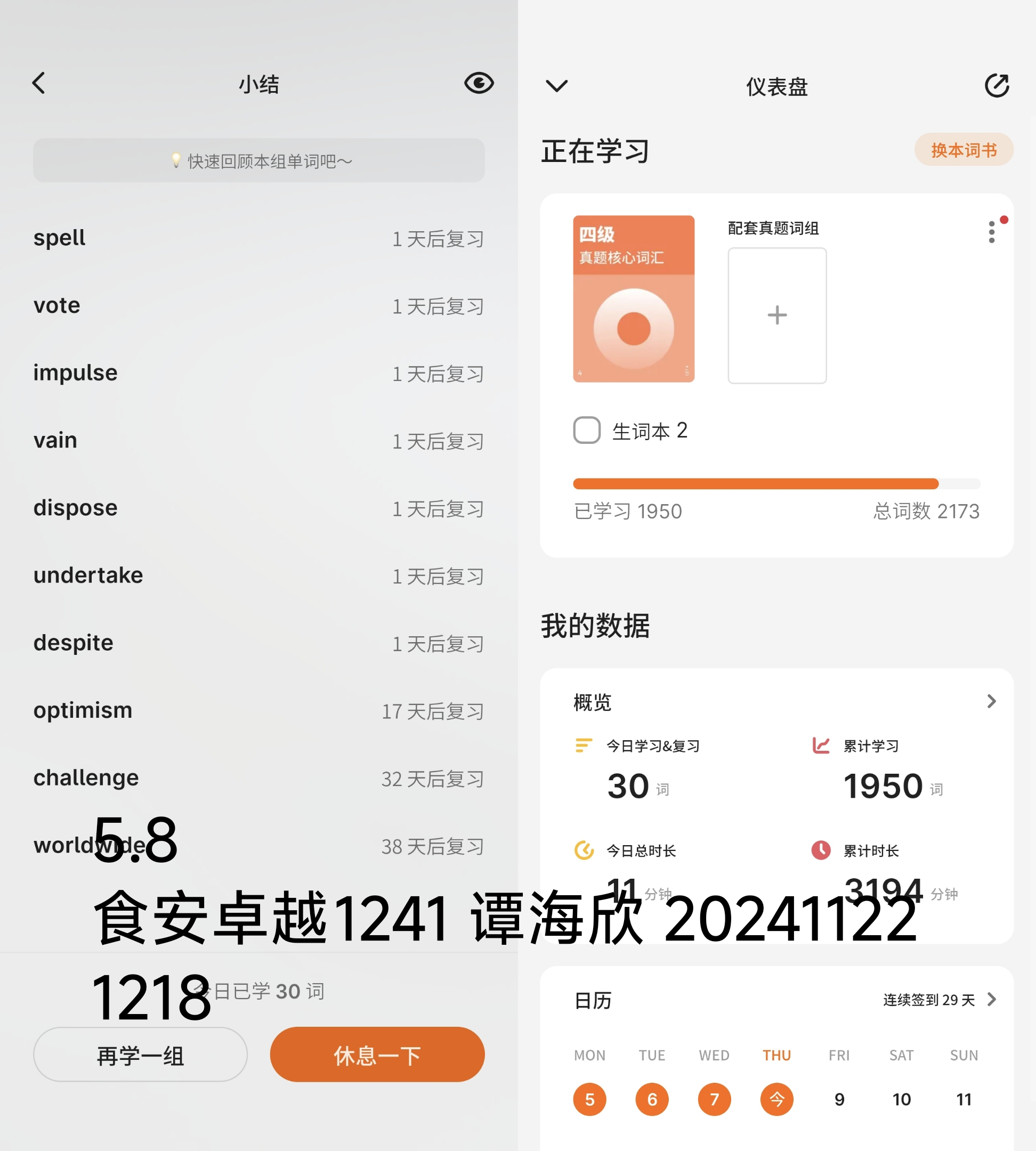Toggle word visibility with the eye icon
1036x1151 pixels.
coord(479,83)
